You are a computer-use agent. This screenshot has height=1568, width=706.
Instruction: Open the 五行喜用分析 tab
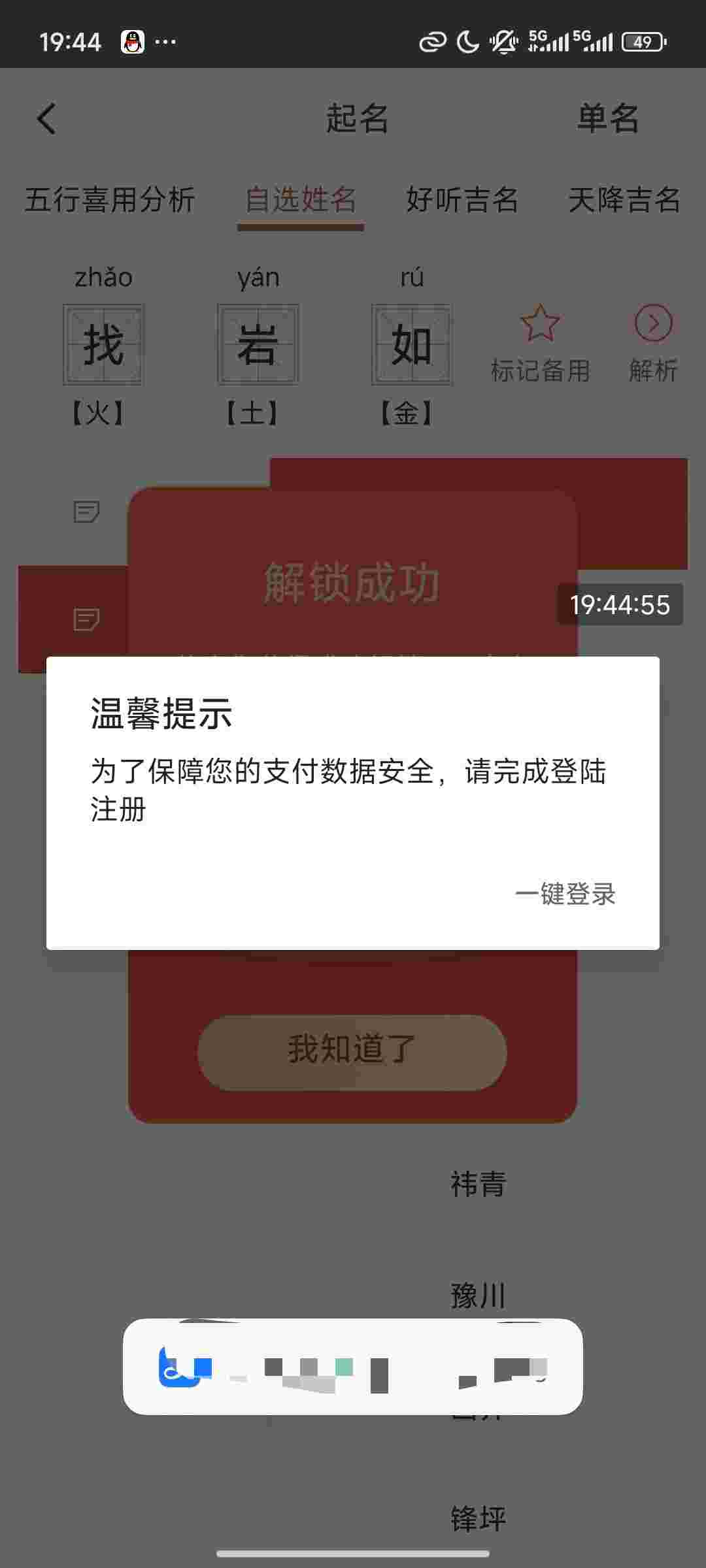(110, 199)
